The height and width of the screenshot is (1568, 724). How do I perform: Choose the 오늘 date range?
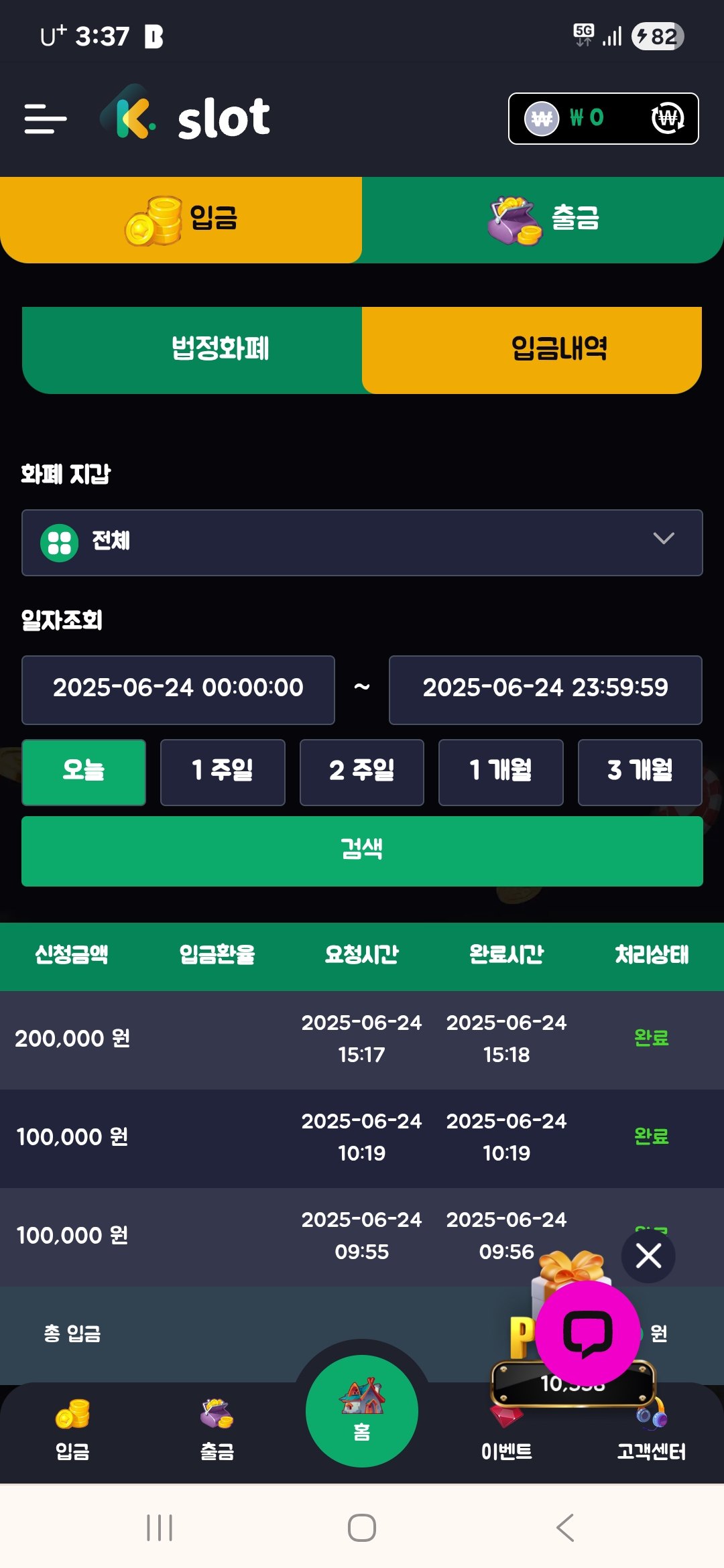[84, 771]
